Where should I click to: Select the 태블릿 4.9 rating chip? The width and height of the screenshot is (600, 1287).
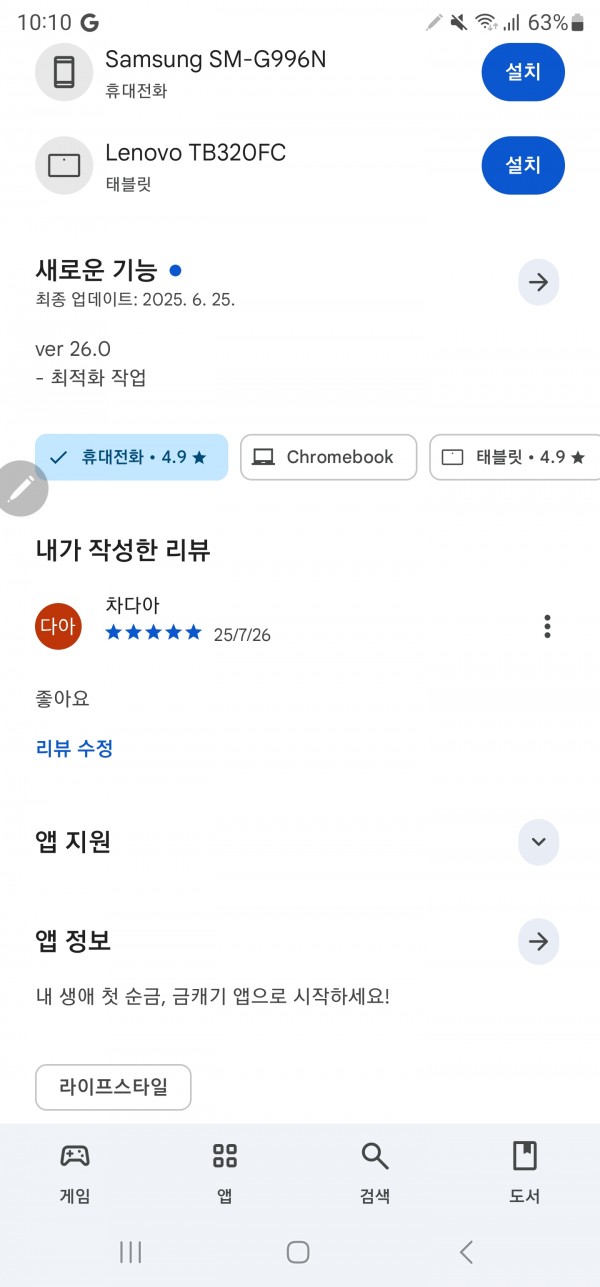tap(515, 457)
